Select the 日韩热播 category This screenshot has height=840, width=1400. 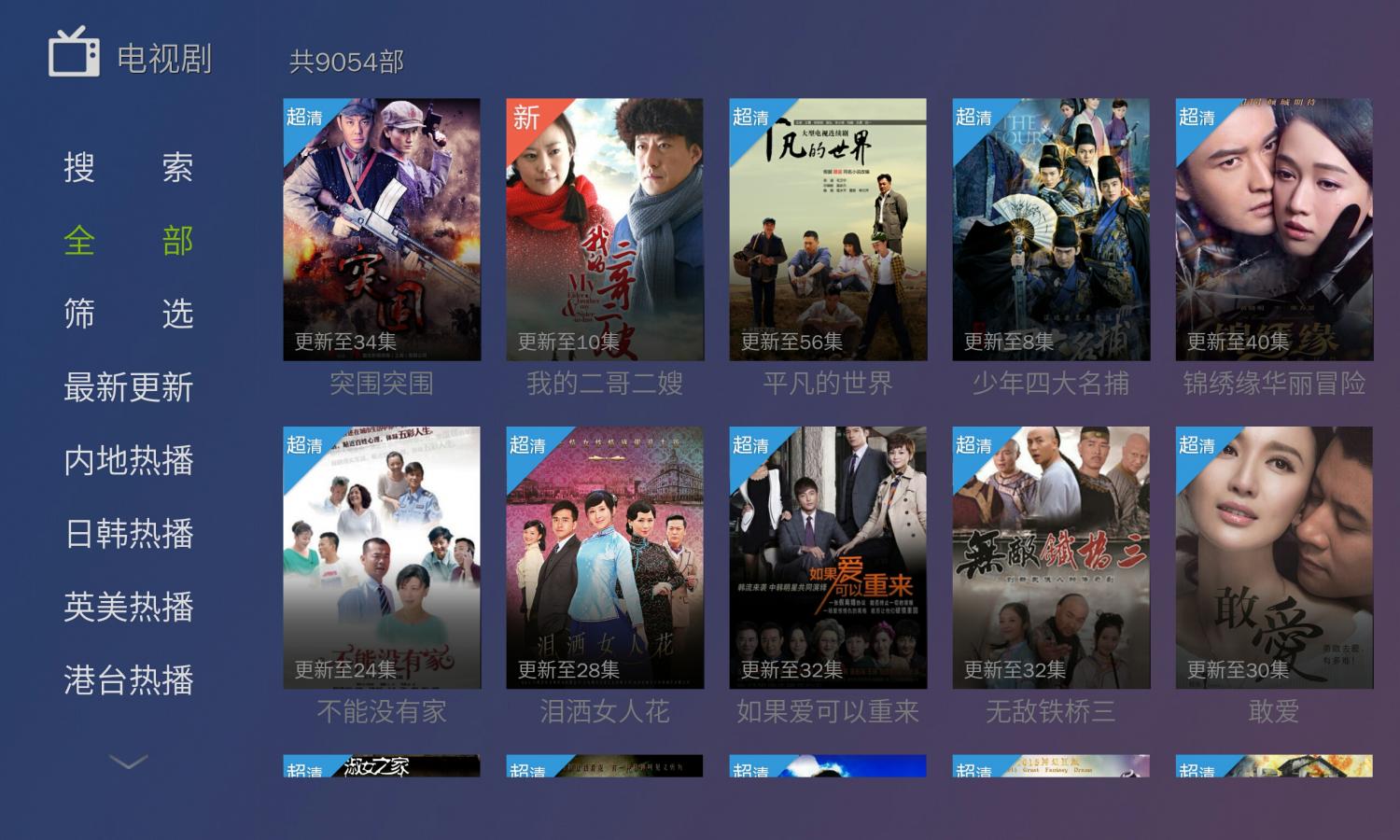(128, 534)
